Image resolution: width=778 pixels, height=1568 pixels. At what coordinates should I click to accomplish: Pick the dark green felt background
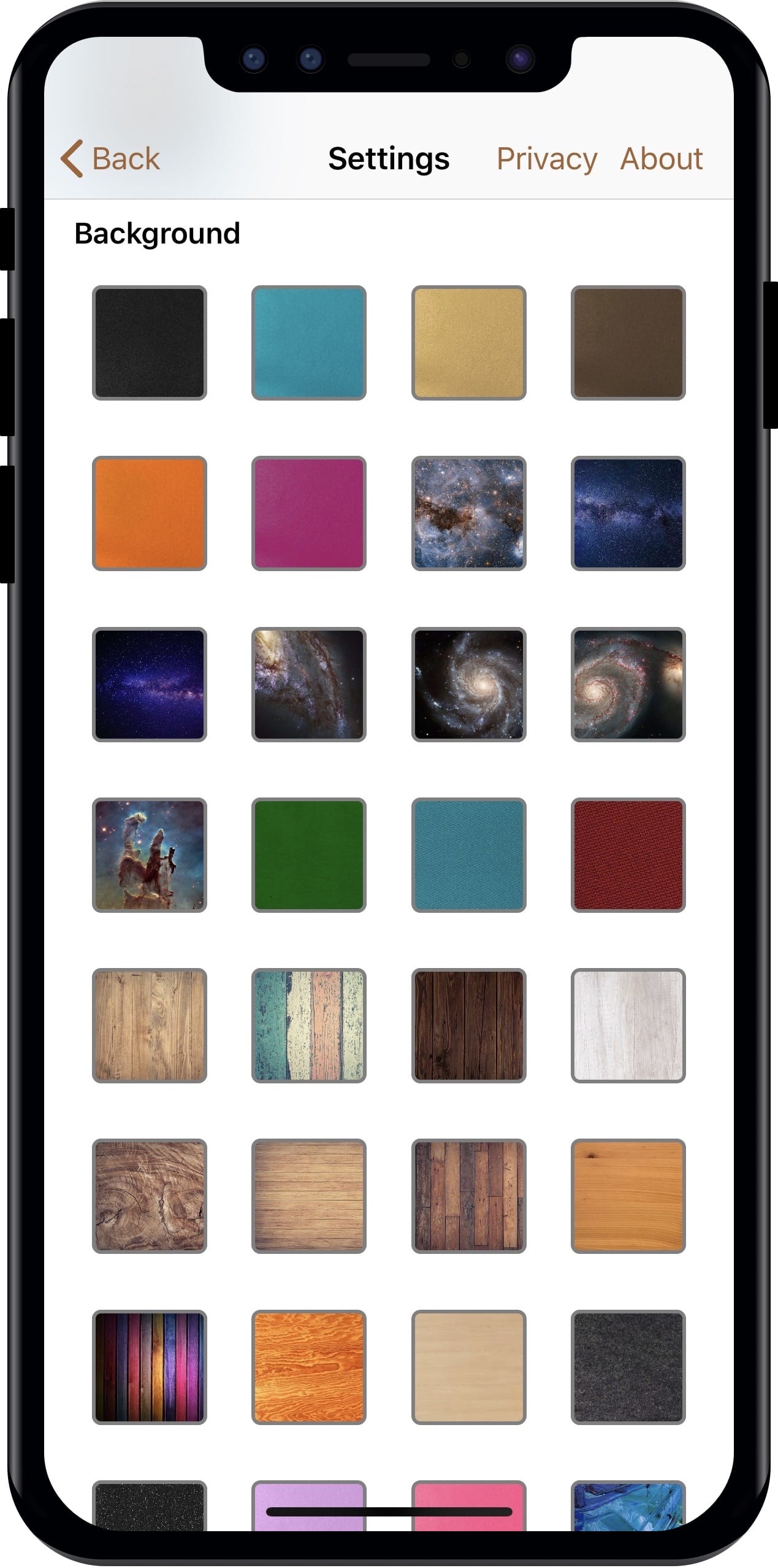coord(309,855)
